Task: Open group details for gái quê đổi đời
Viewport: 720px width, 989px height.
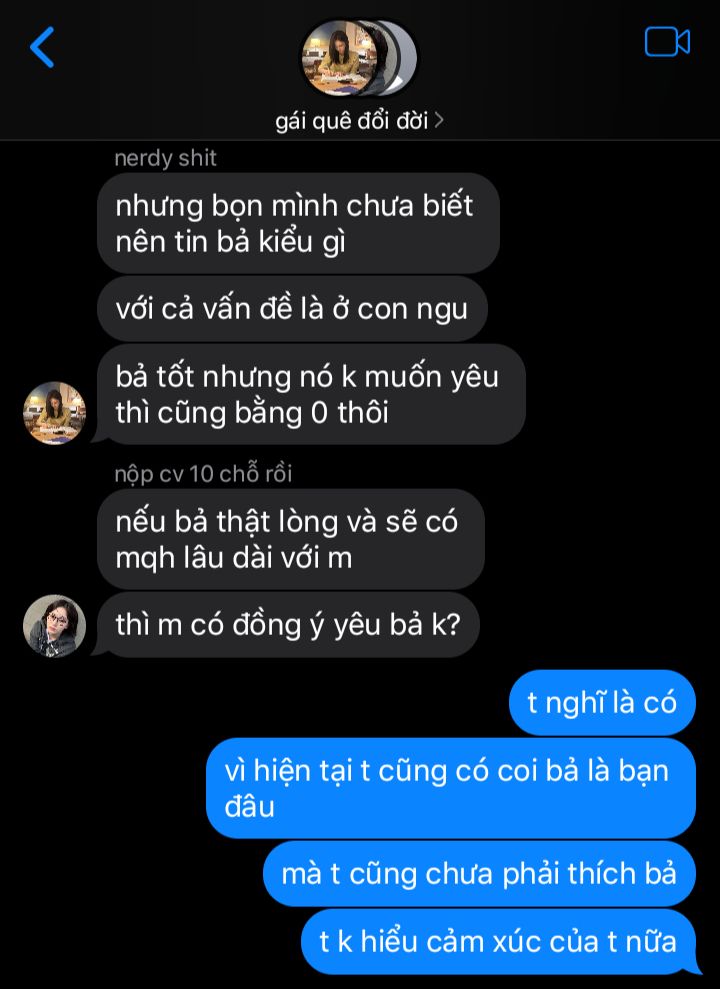Action: (360, 121)
